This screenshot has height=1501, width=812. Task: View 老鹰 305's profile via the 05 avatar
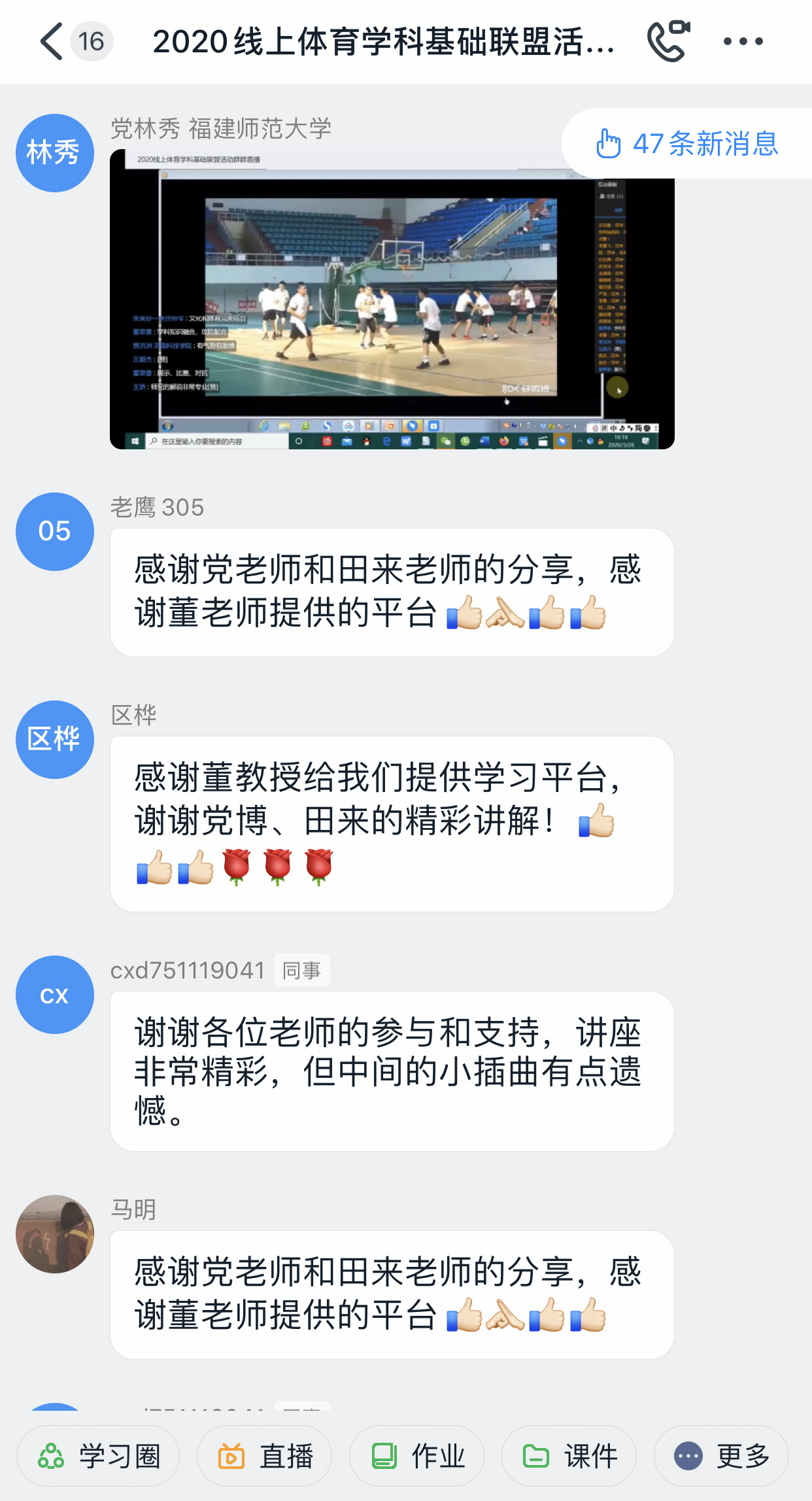coord(55,532)
